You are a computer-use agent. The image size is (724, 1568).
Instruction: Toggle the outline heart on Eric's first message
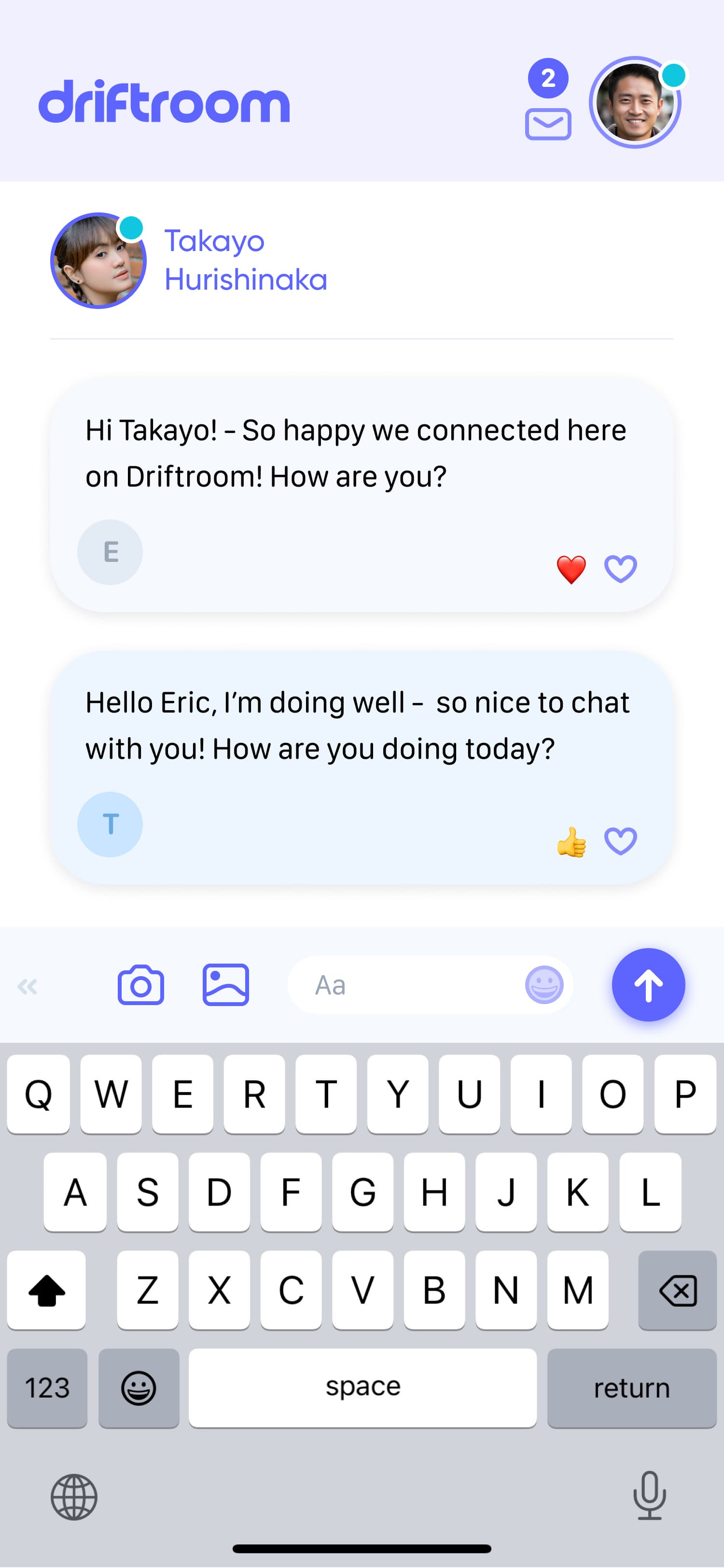(620, 569)
